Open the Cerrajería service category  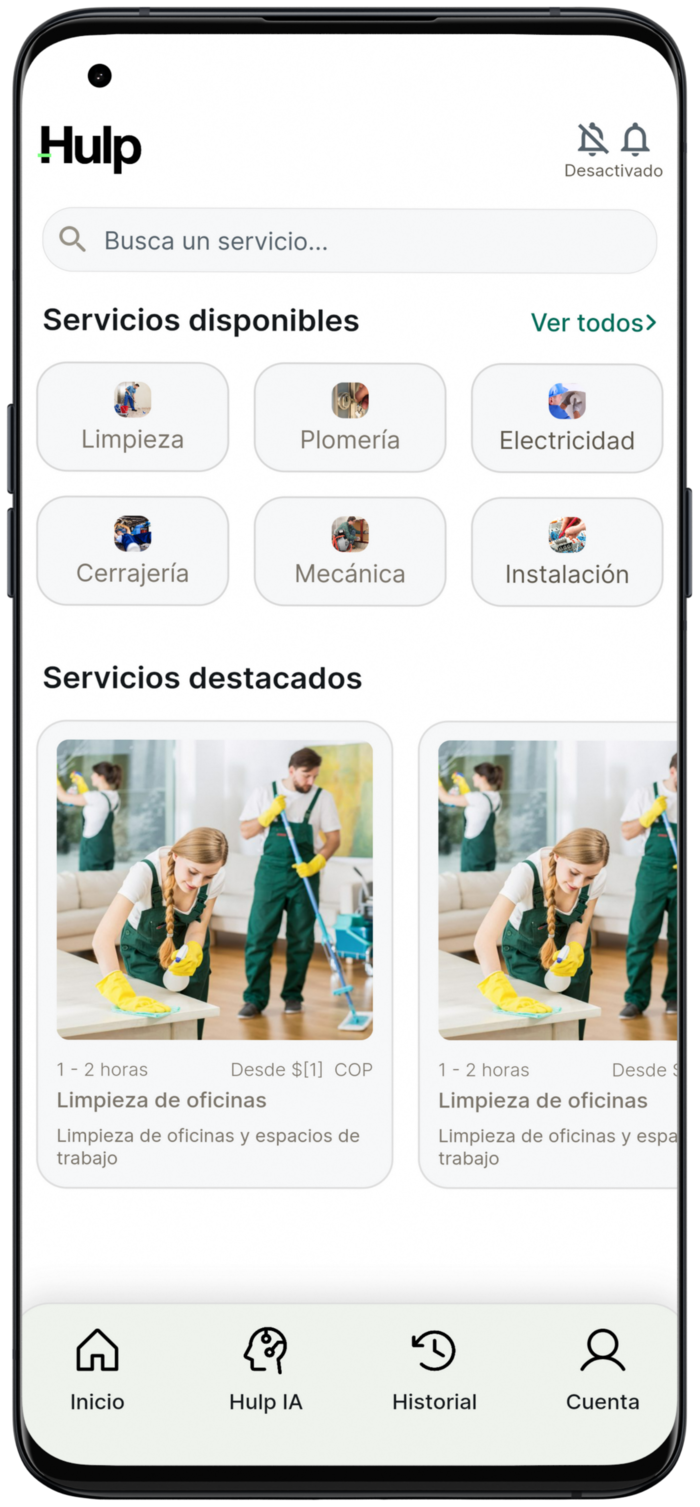point(133,551)
